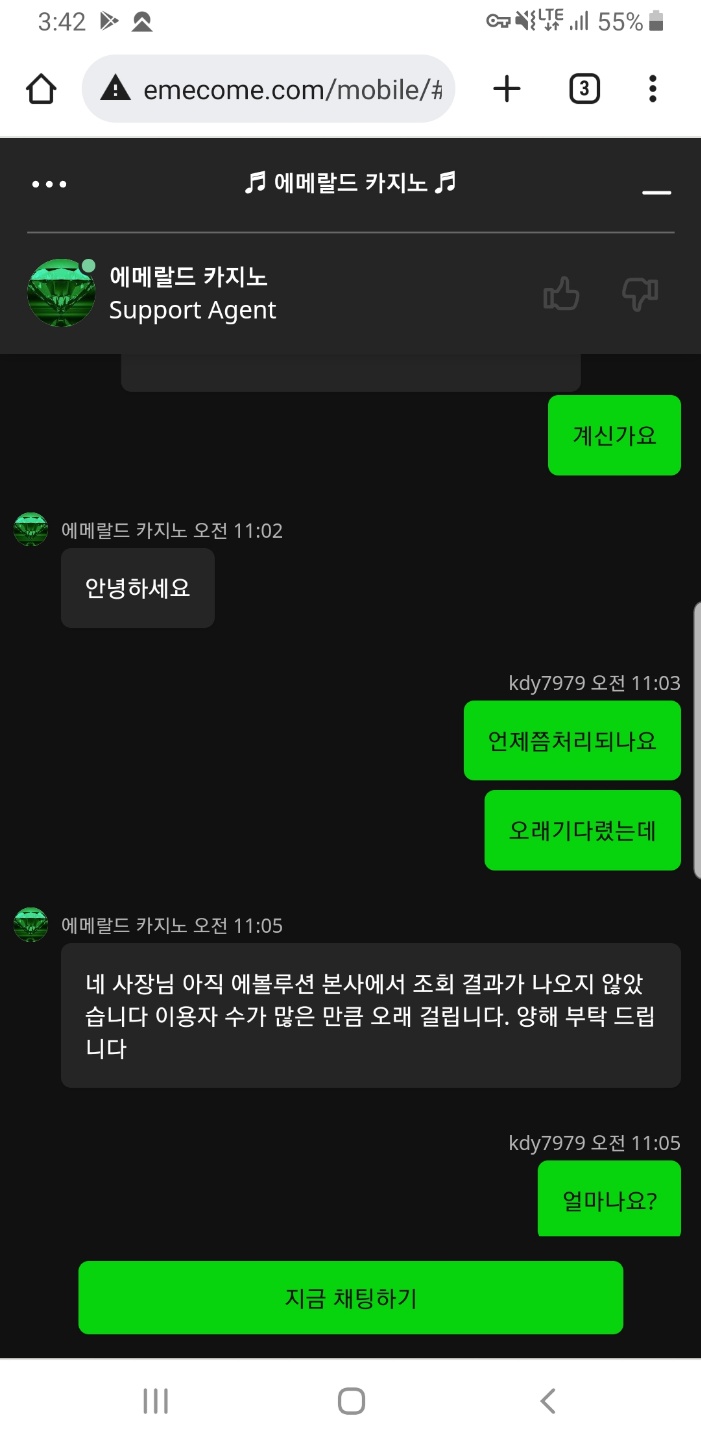Open the tab switcher showing 3 tabs
This screenshot has width=701, height=1440.
coord(584,89)
